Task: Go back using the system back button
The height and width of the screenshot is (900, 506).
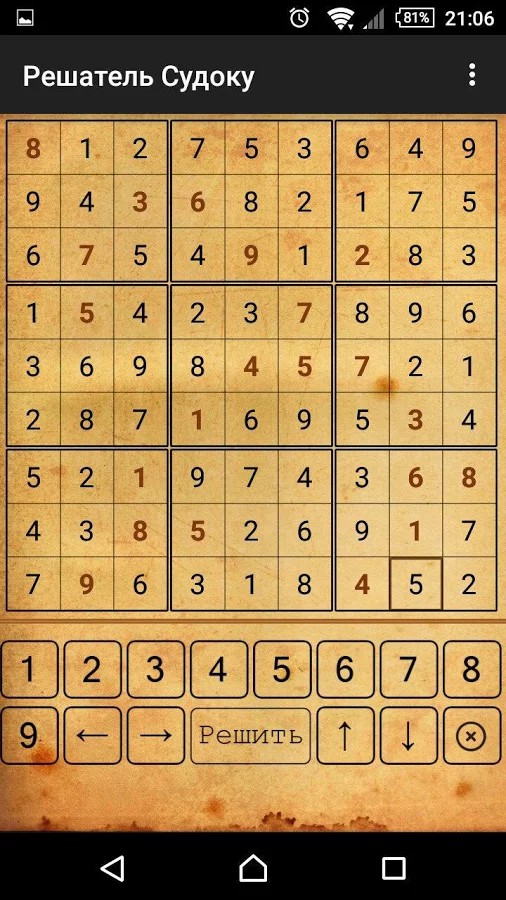Action: click(112, 868)
